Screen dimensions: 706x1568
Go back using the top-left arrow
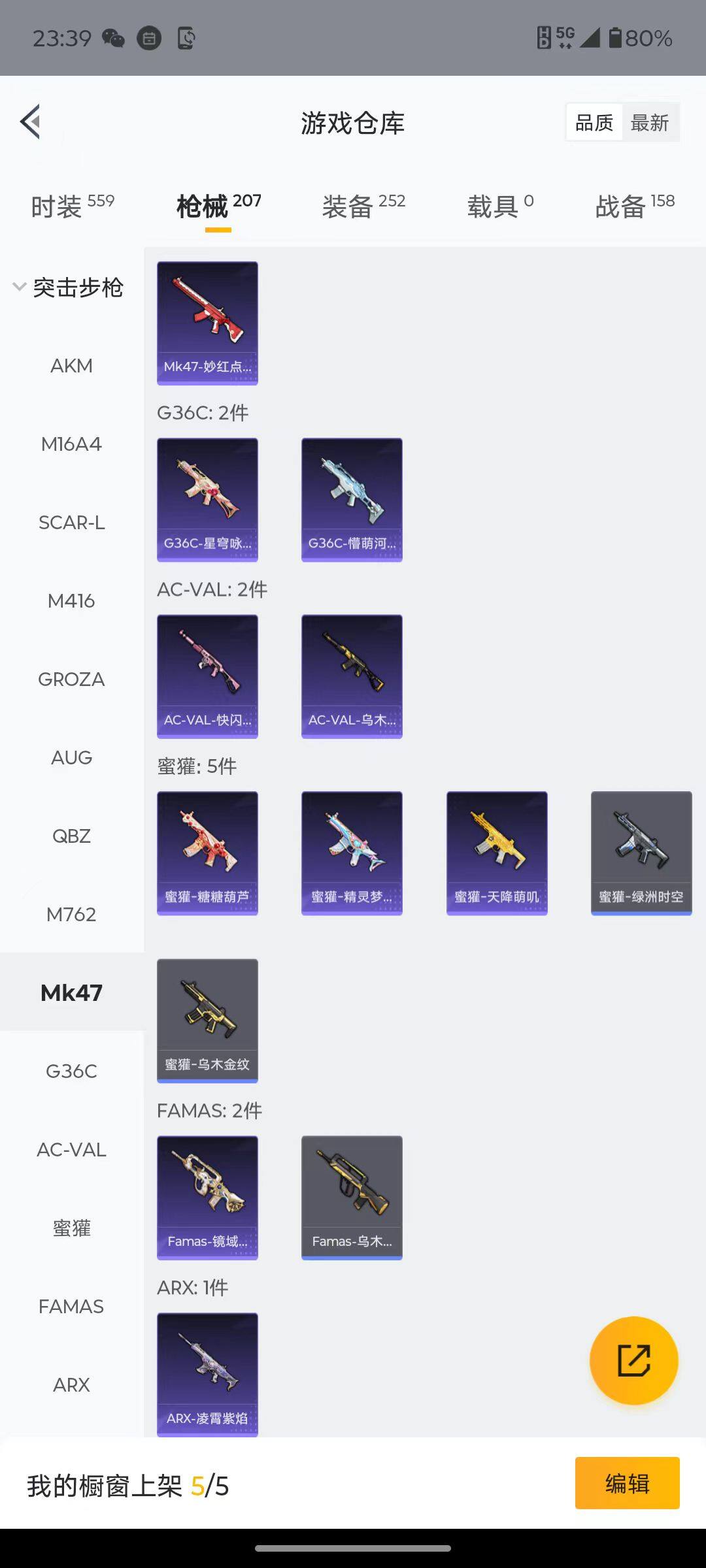pyautogui.click(x=31, y=122)
